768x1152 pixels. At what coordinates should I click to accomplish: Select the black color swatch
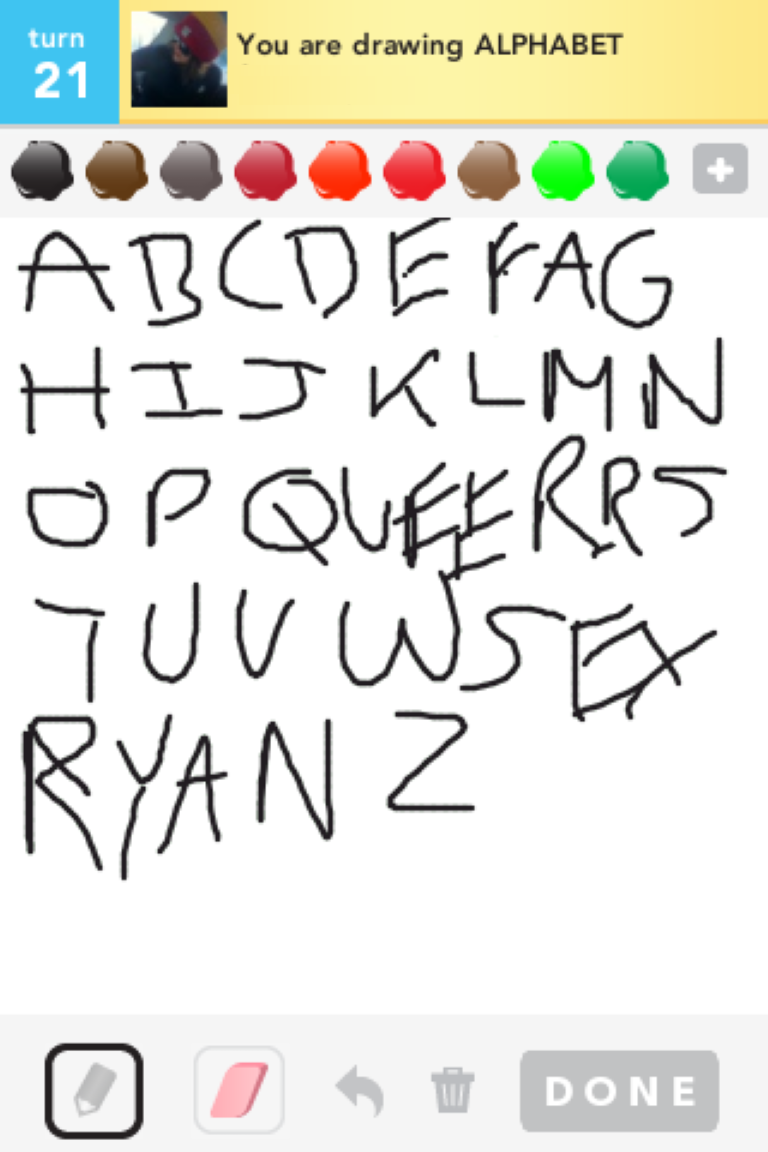pos(42,170)
